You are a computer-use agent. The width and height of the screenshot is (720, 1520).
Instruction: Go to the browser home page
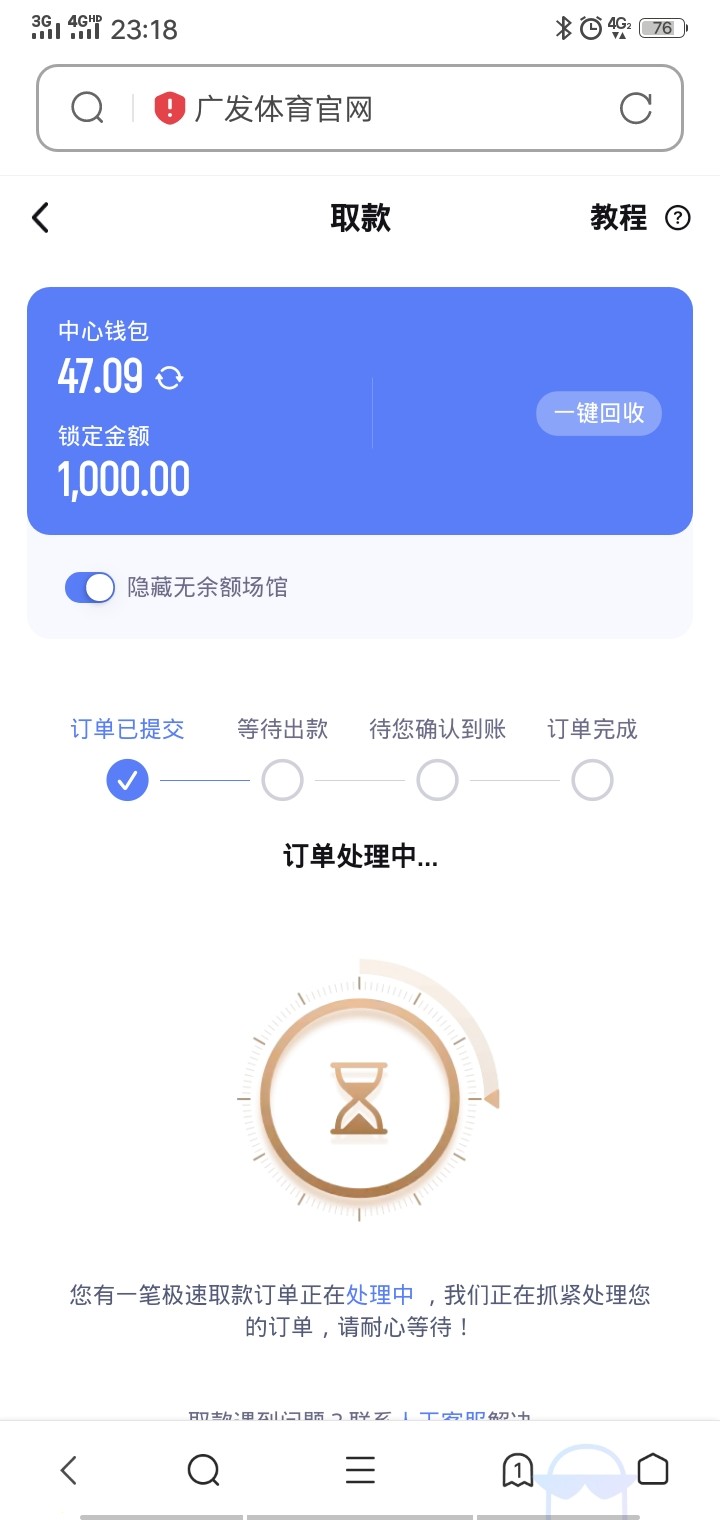click(x=653, y=1469)
